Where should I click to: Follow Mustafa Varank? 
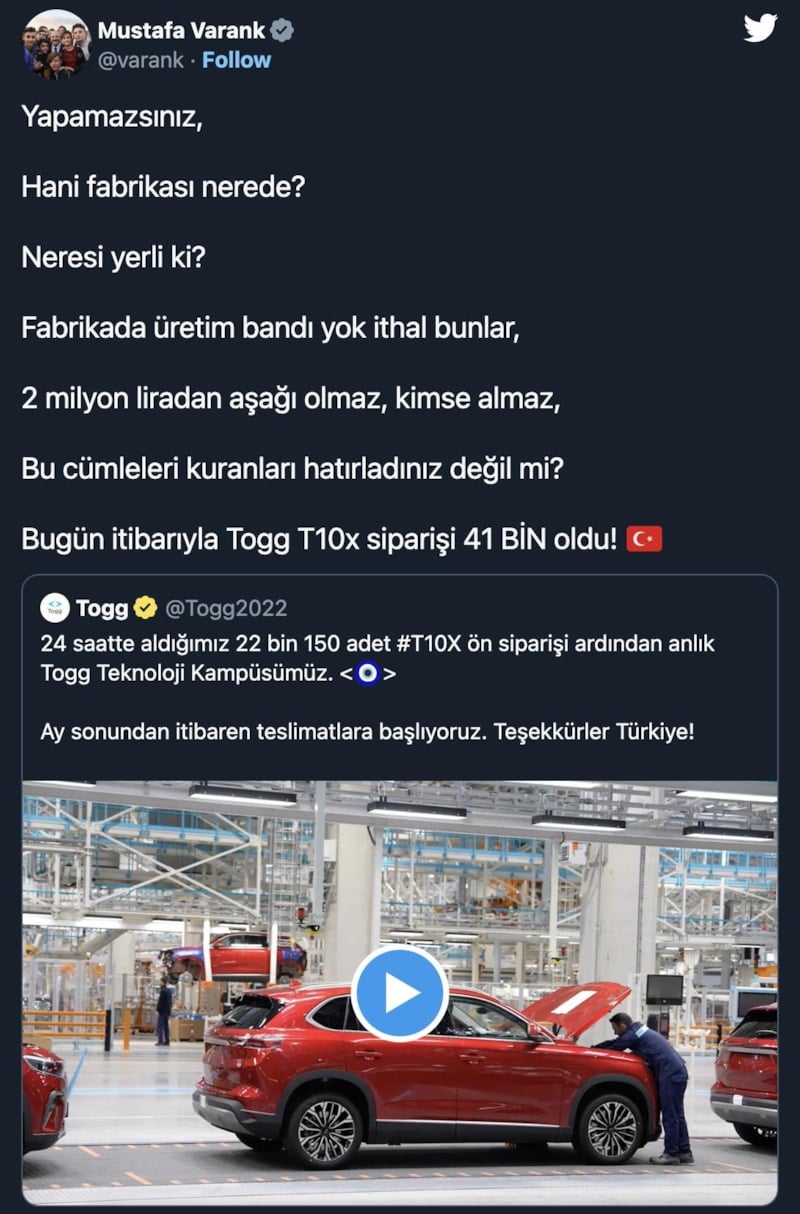point(237,60)
